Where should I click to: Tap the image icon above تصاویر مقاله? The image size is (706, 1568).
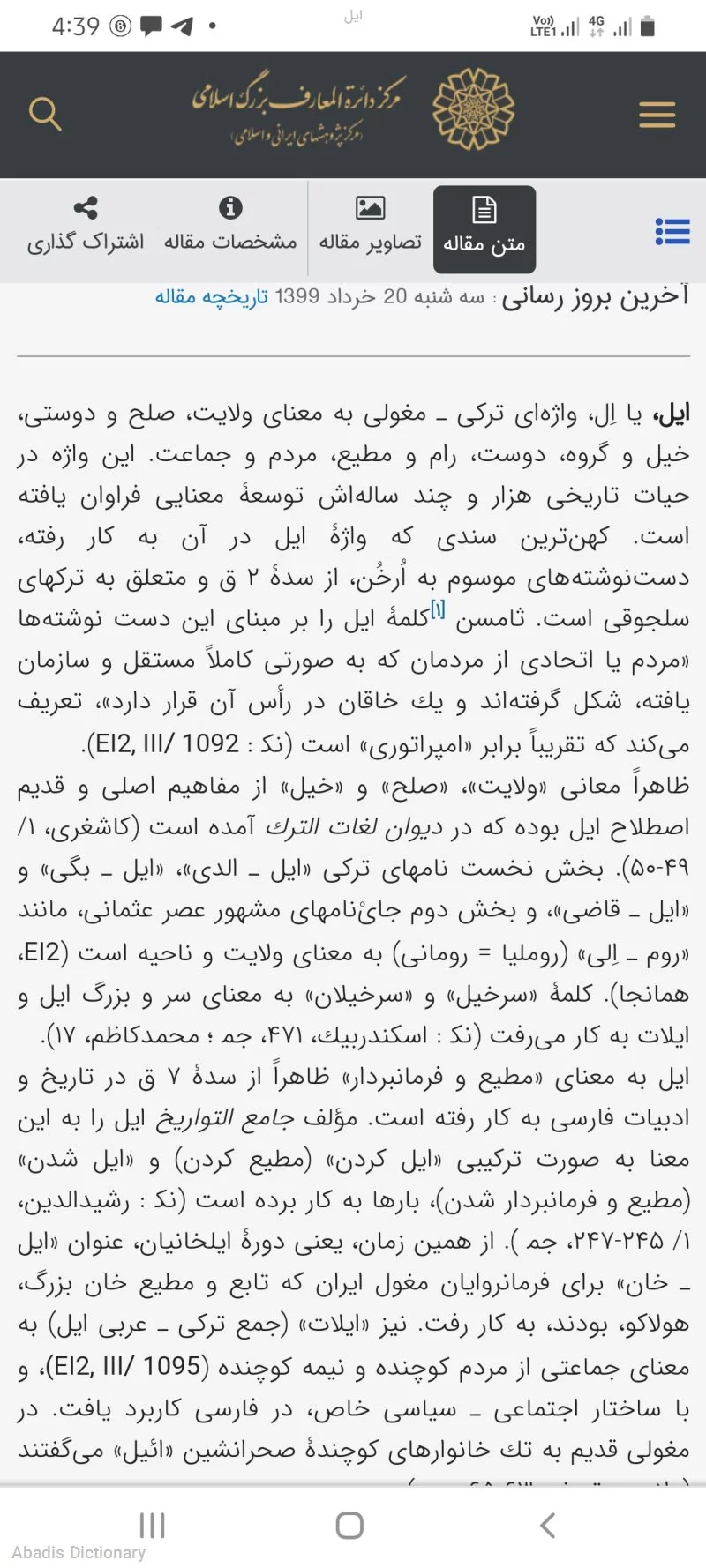pos(371,208)
